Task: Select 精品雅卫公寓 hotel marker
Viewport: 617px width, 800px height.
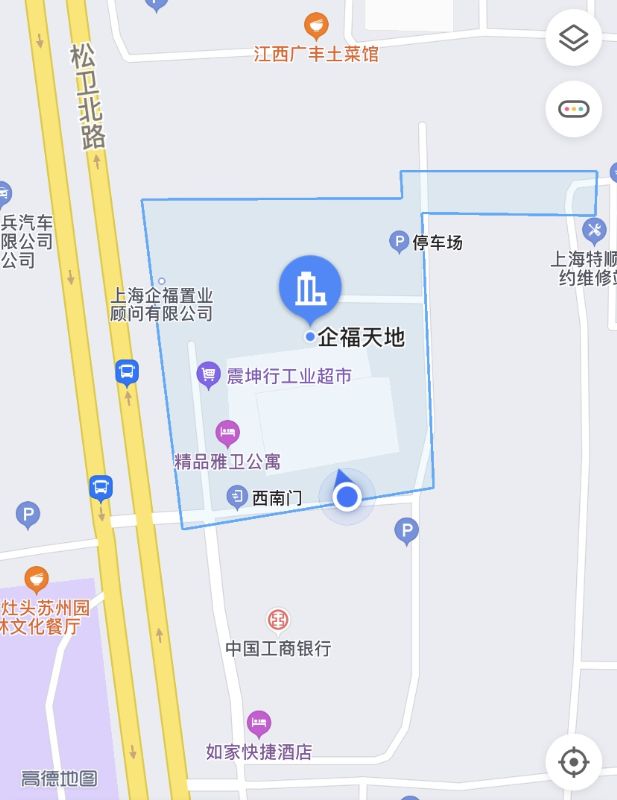Action: (228, 434)
